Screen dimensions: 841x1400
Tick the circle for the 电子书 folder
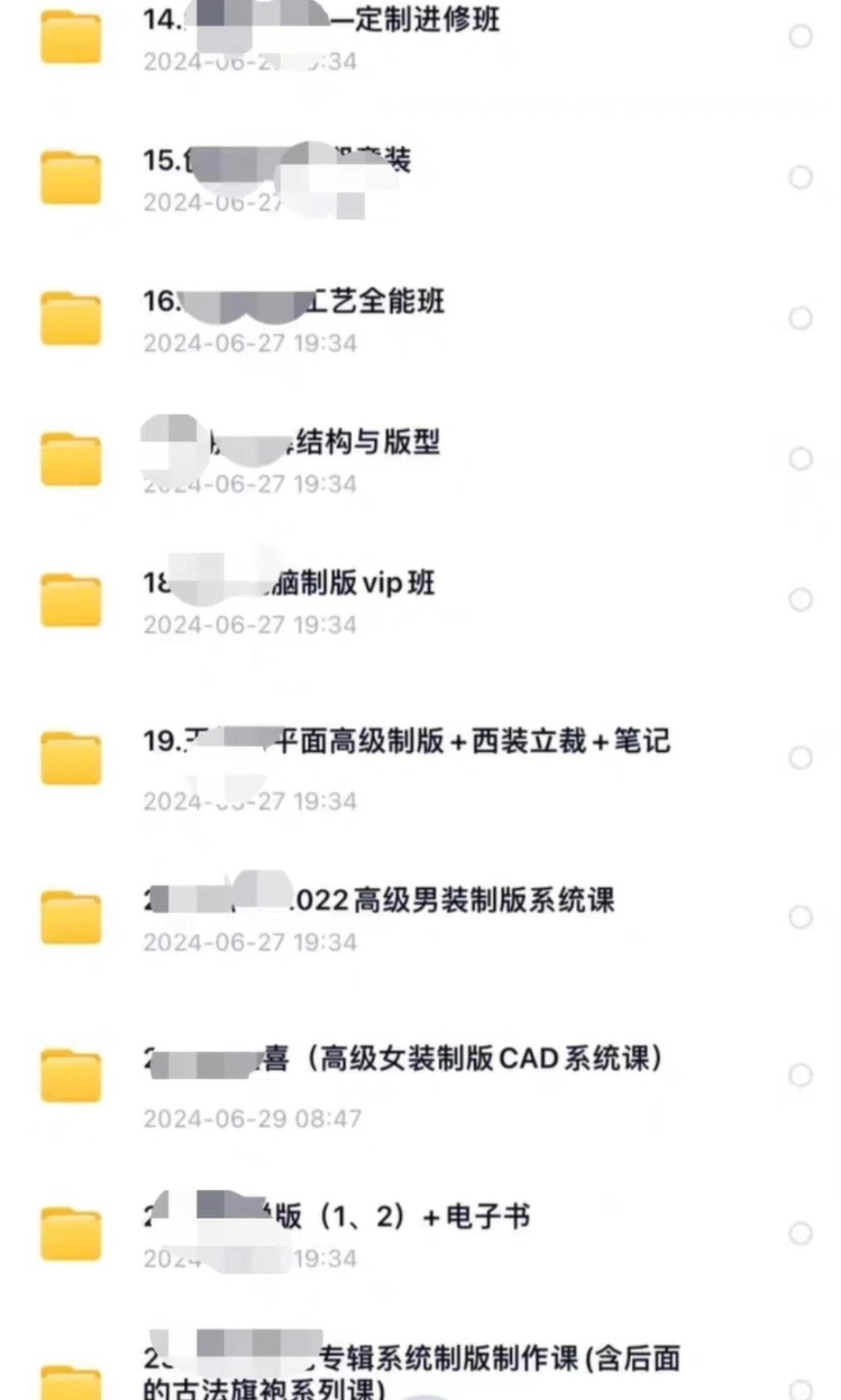click(x=800, y=1233)
